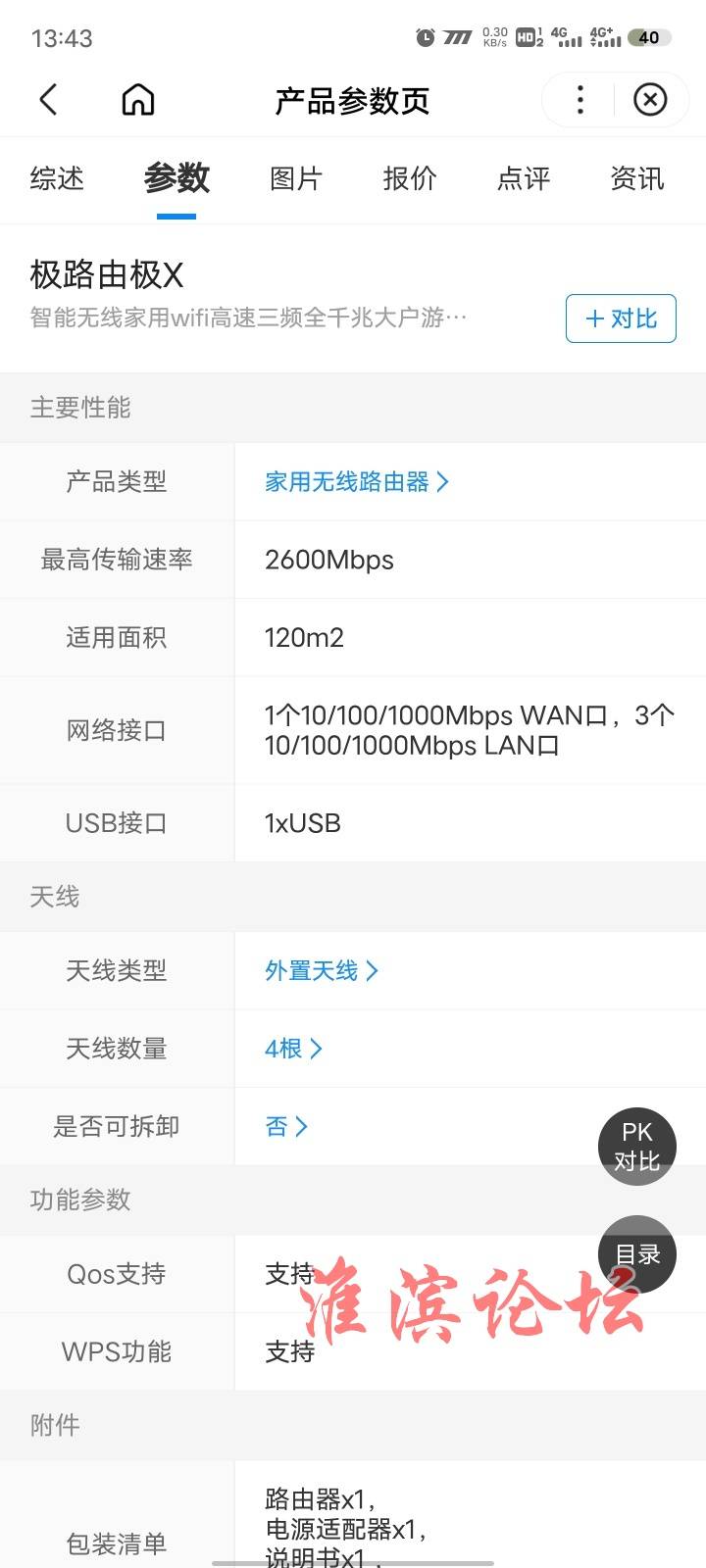Switch to the 图片 tab
706x1568 pixels.
tap(296, 178)
